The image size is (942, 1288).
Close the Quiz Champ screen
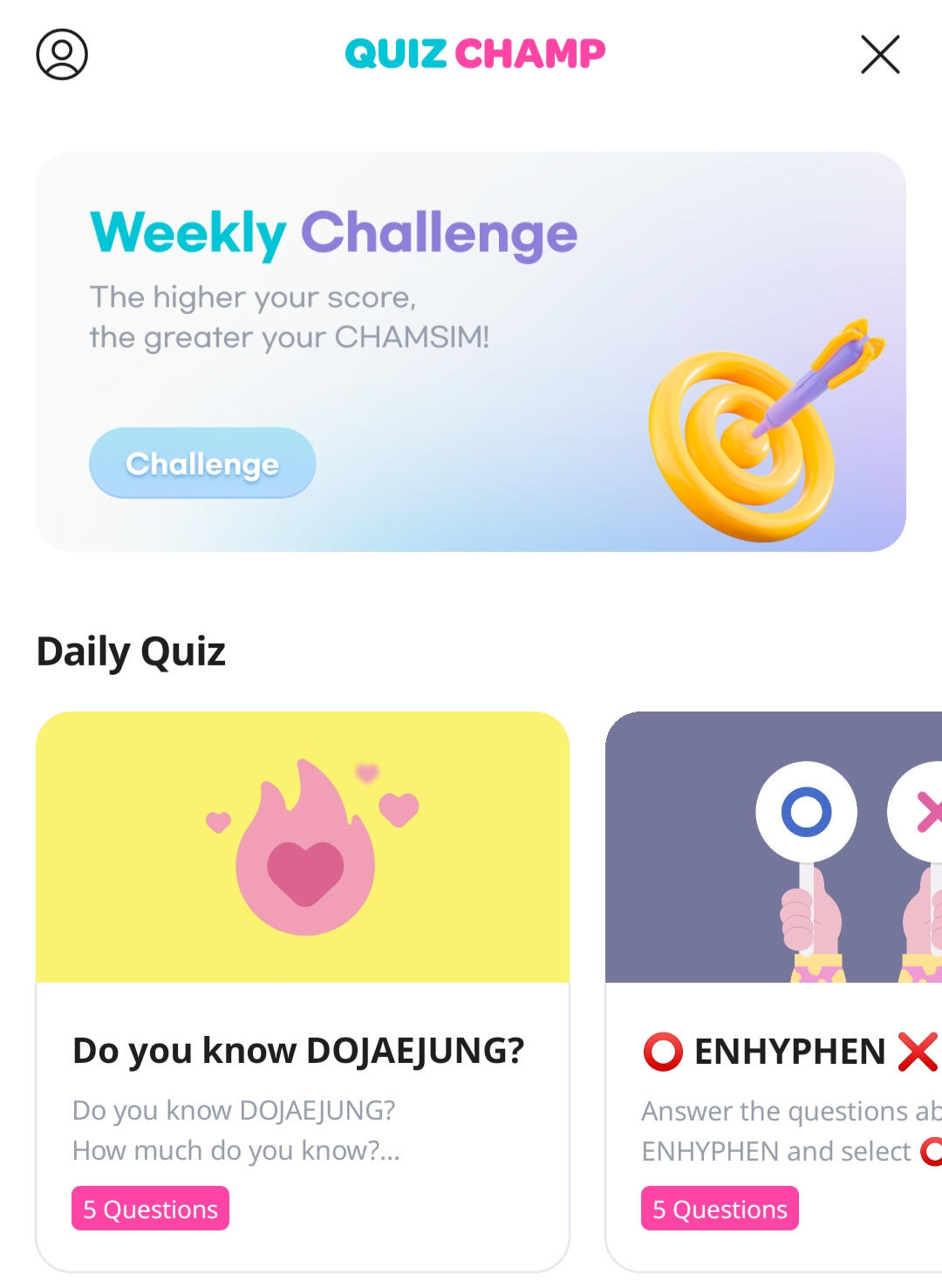879,54
